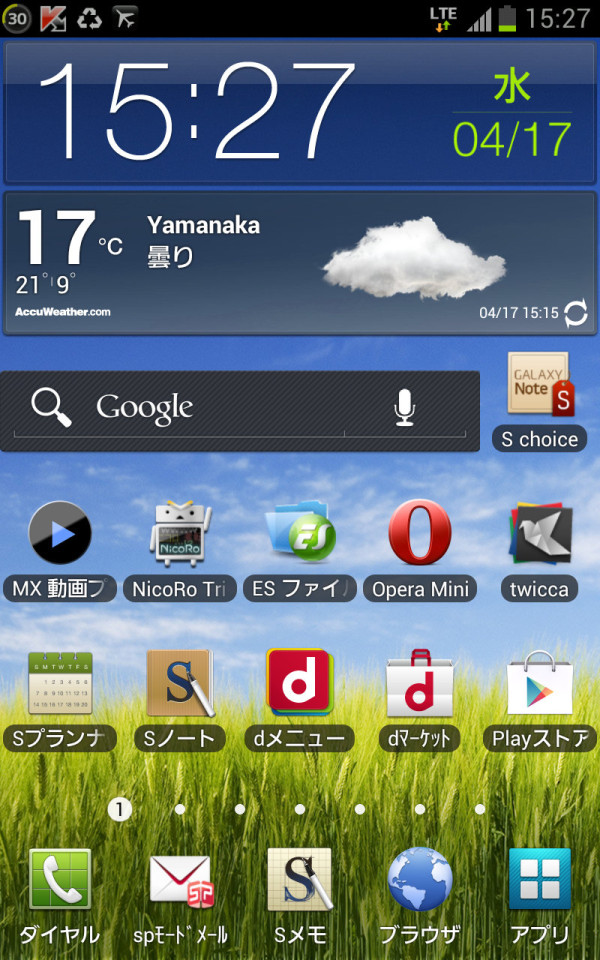Open the アプリ app drawer
This screenshot has width=600, height=960.
(x=540, y=897)
